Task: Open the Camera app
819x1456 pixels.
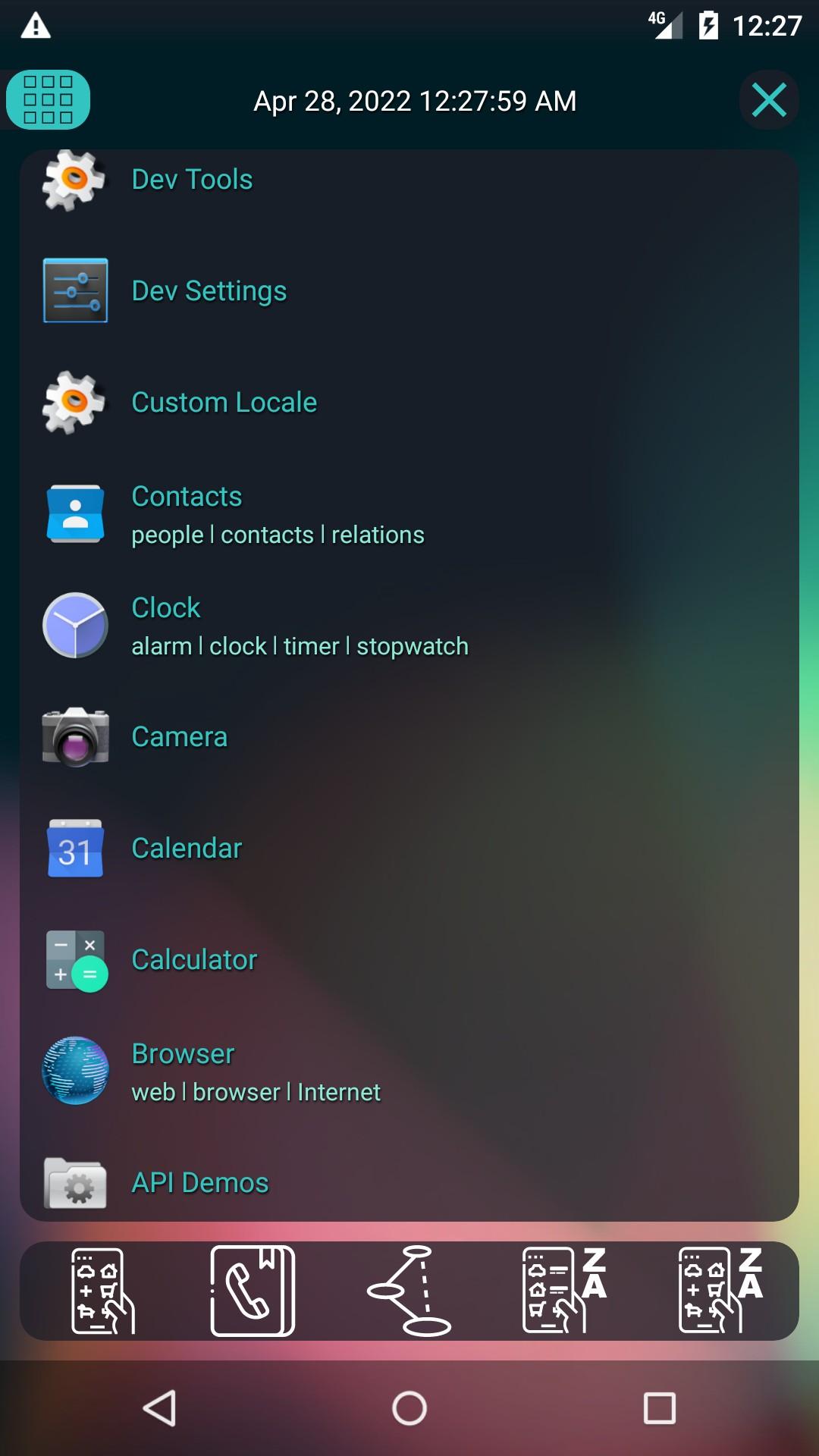Action: [179, 737]
